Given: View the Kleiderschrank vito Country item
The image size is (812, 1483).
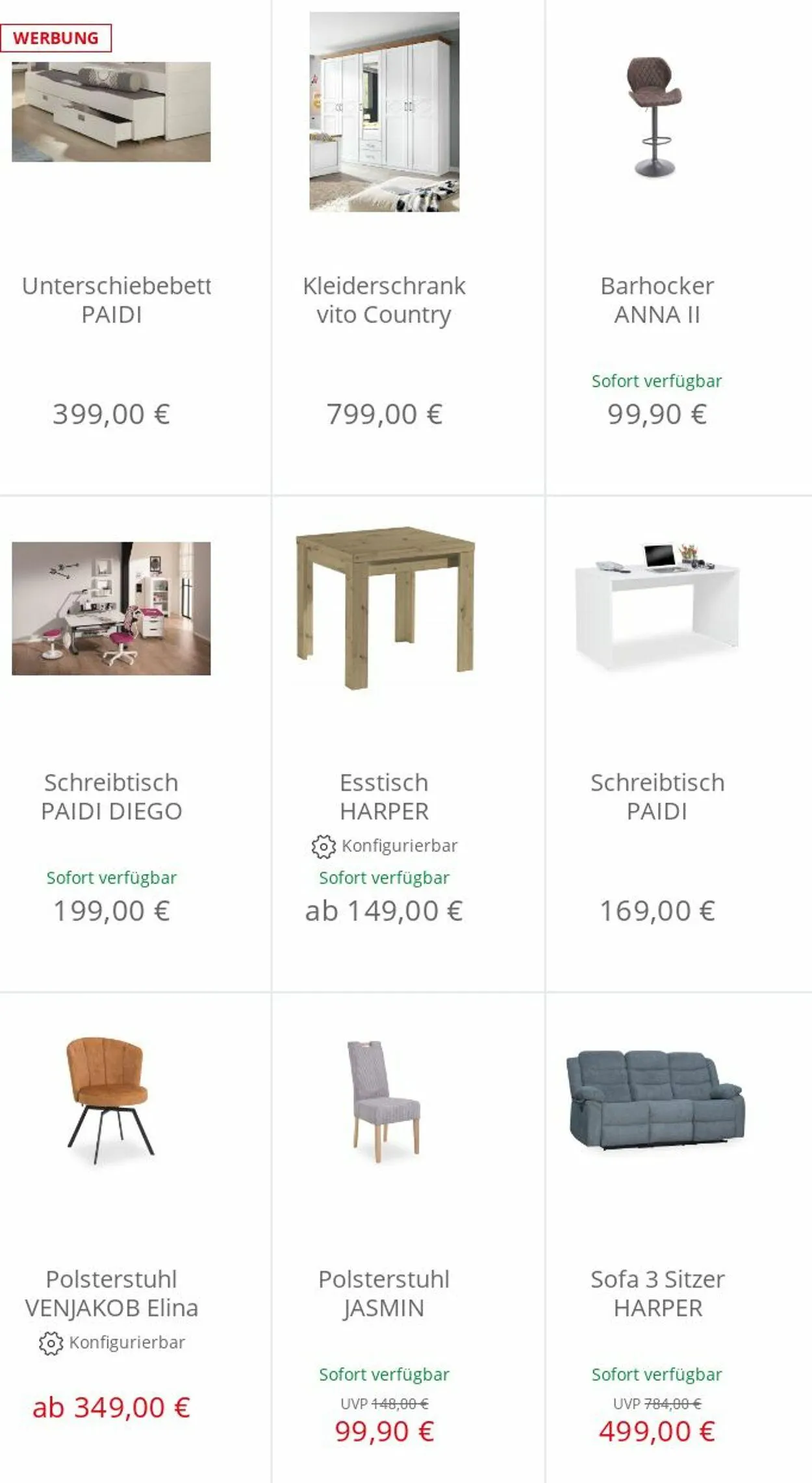Looking at the screenshot, I should click(408, 247).
